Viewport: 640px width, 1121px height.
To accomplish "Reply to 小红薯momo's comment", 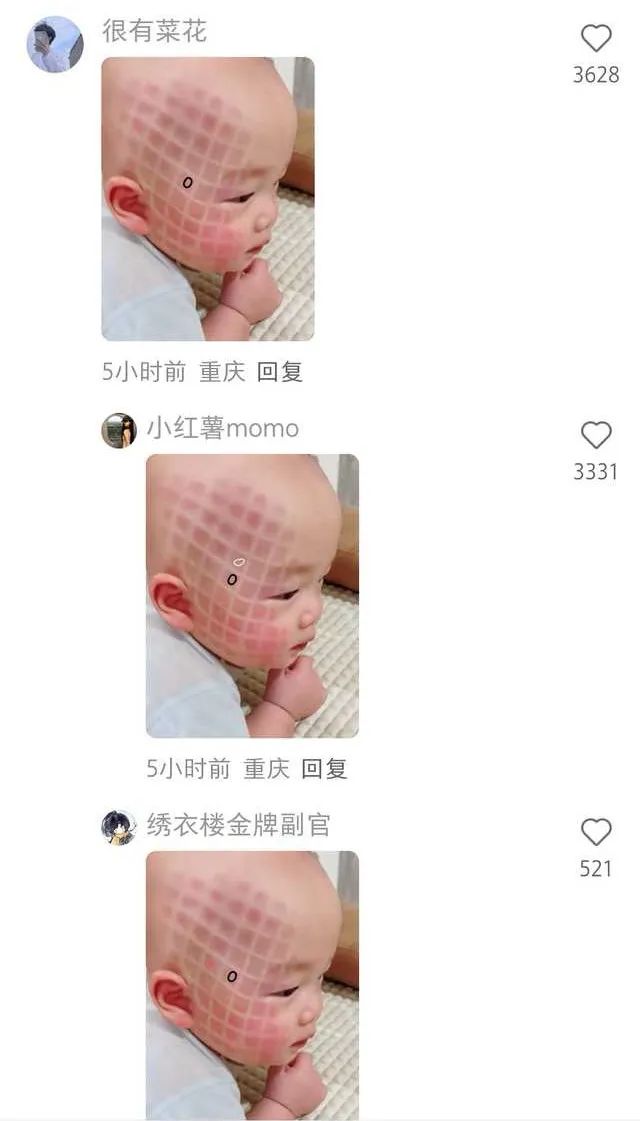I will (x=324, y=769).
